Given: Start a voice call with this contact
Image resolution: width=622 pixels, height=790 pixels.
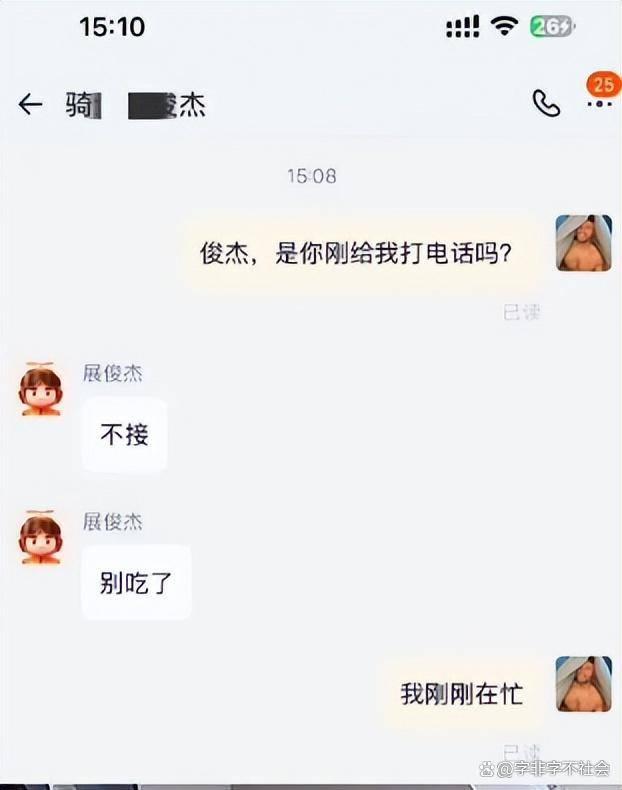Looking at the screenshot, I should 546,103.
